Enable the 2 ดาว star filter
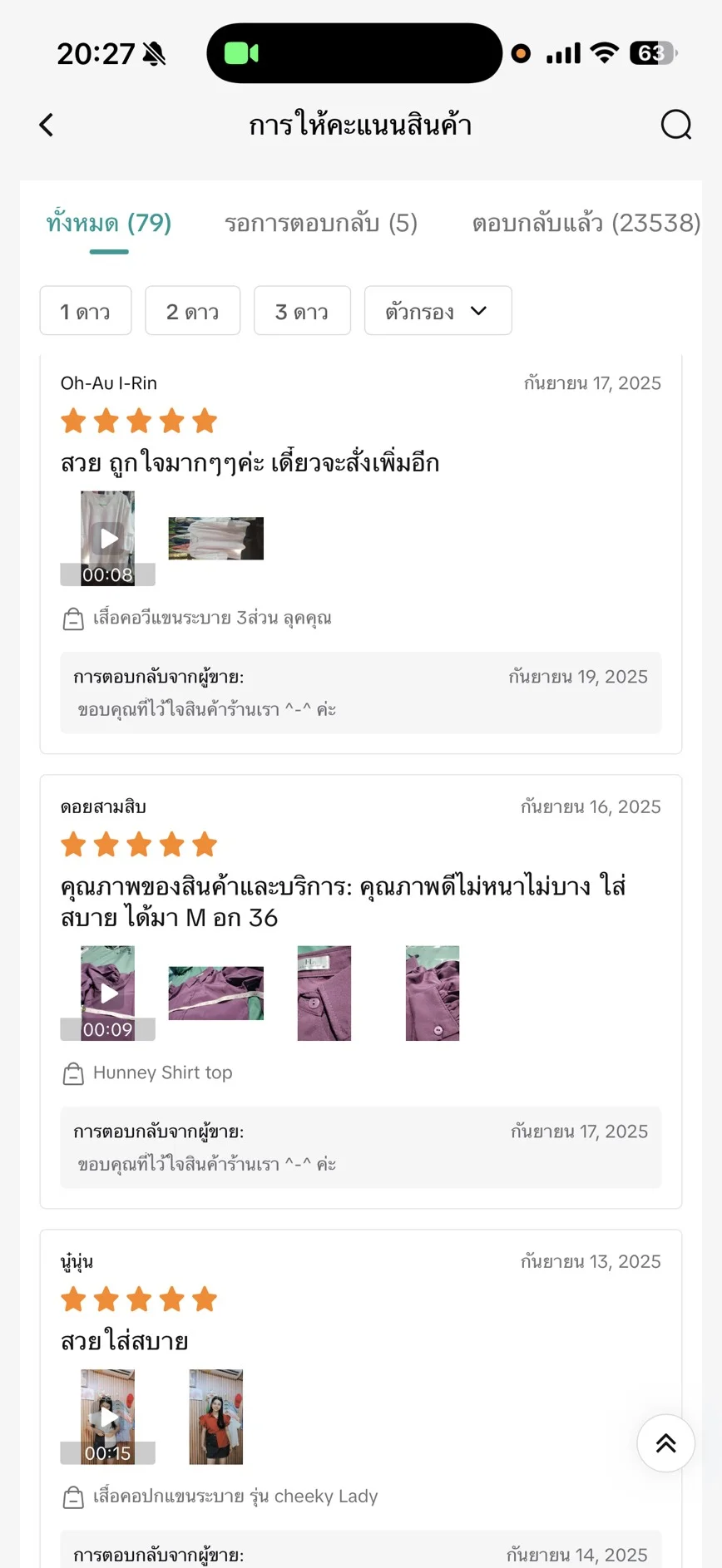The image size is (722, 1568). tap(192, 311)
